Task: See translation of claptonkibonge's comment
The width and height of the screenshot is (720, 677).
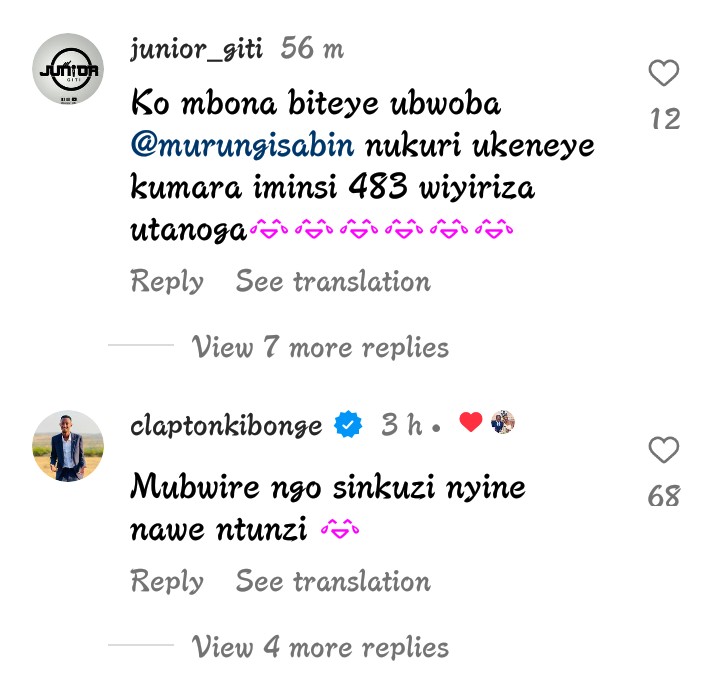Action: point(333,582)
